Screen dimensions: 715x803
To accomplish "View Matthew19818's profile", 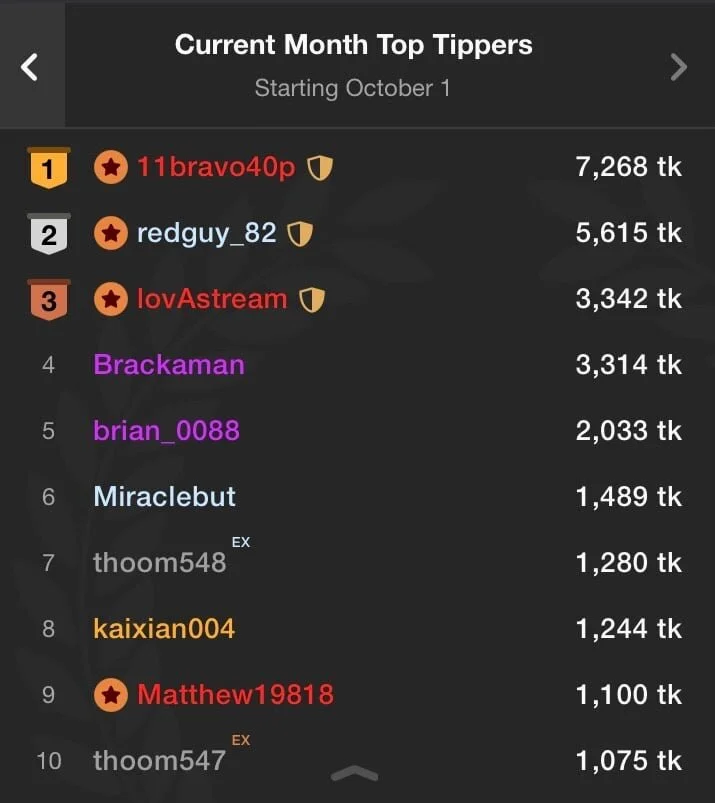I will click(x=235, y=695).
